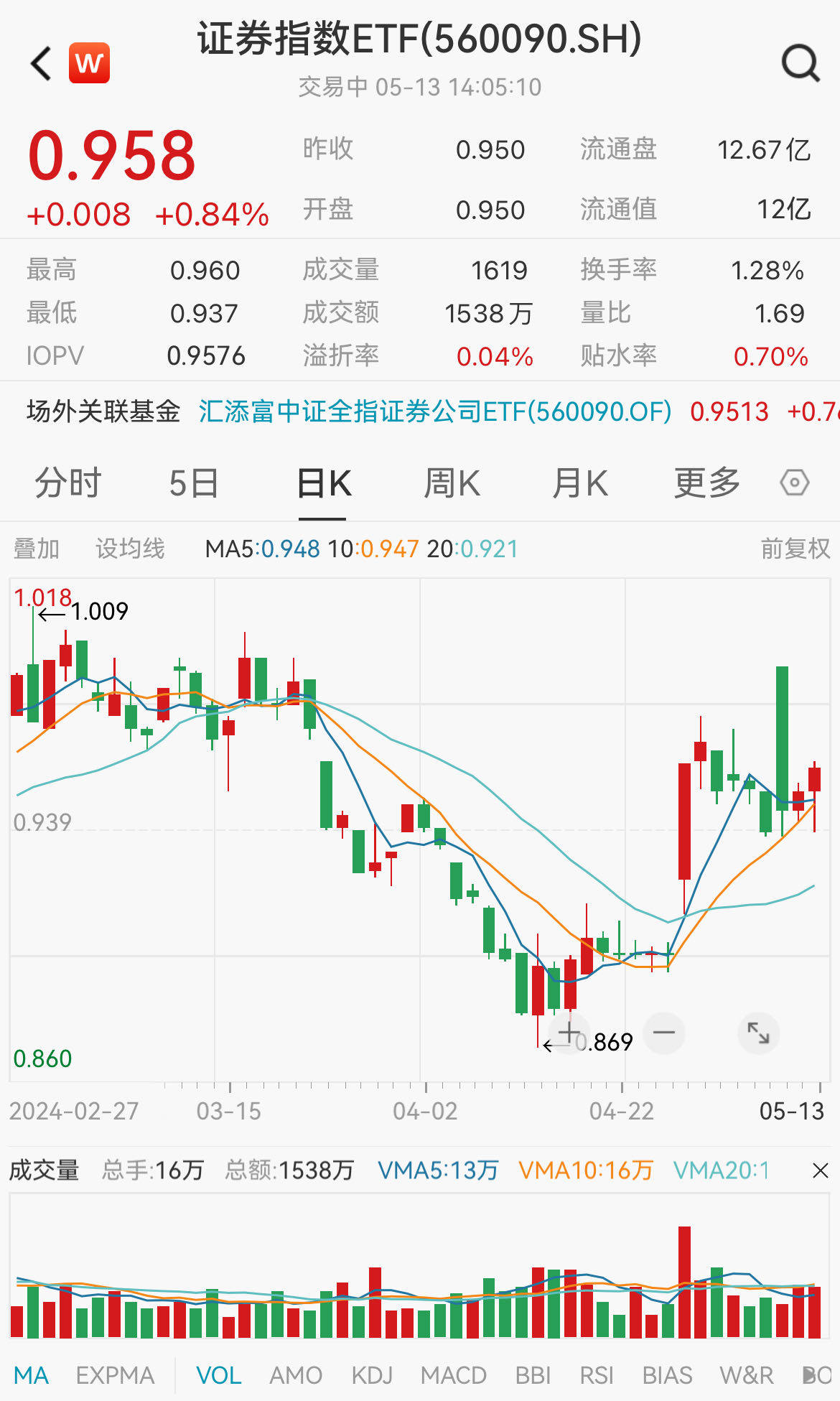Zoom out chart with minus icon
The width and height of the screenshot is (840, 1401).
[663, 1032]
